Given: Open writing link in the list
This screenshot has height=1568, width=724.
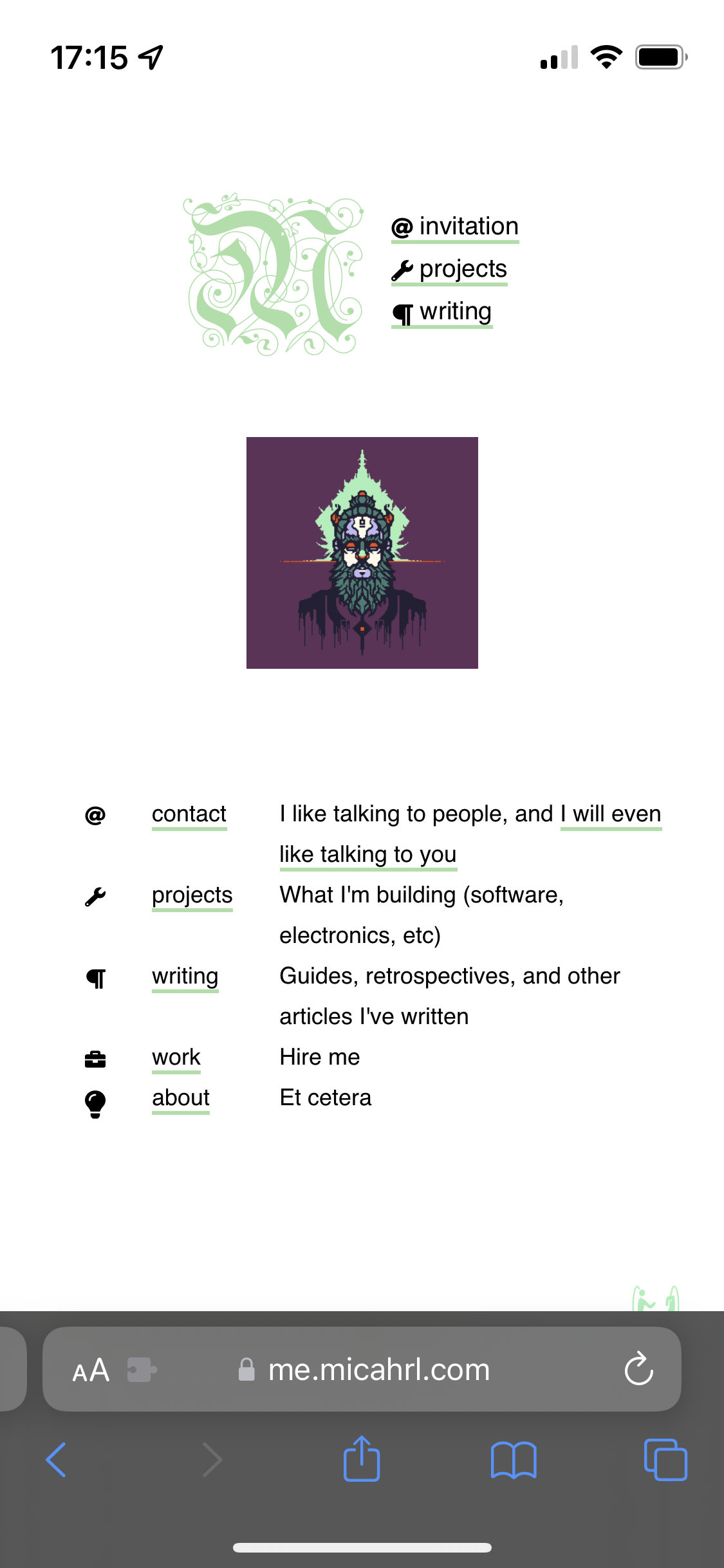Looking at the screenshot, I should tap(185, 976).
